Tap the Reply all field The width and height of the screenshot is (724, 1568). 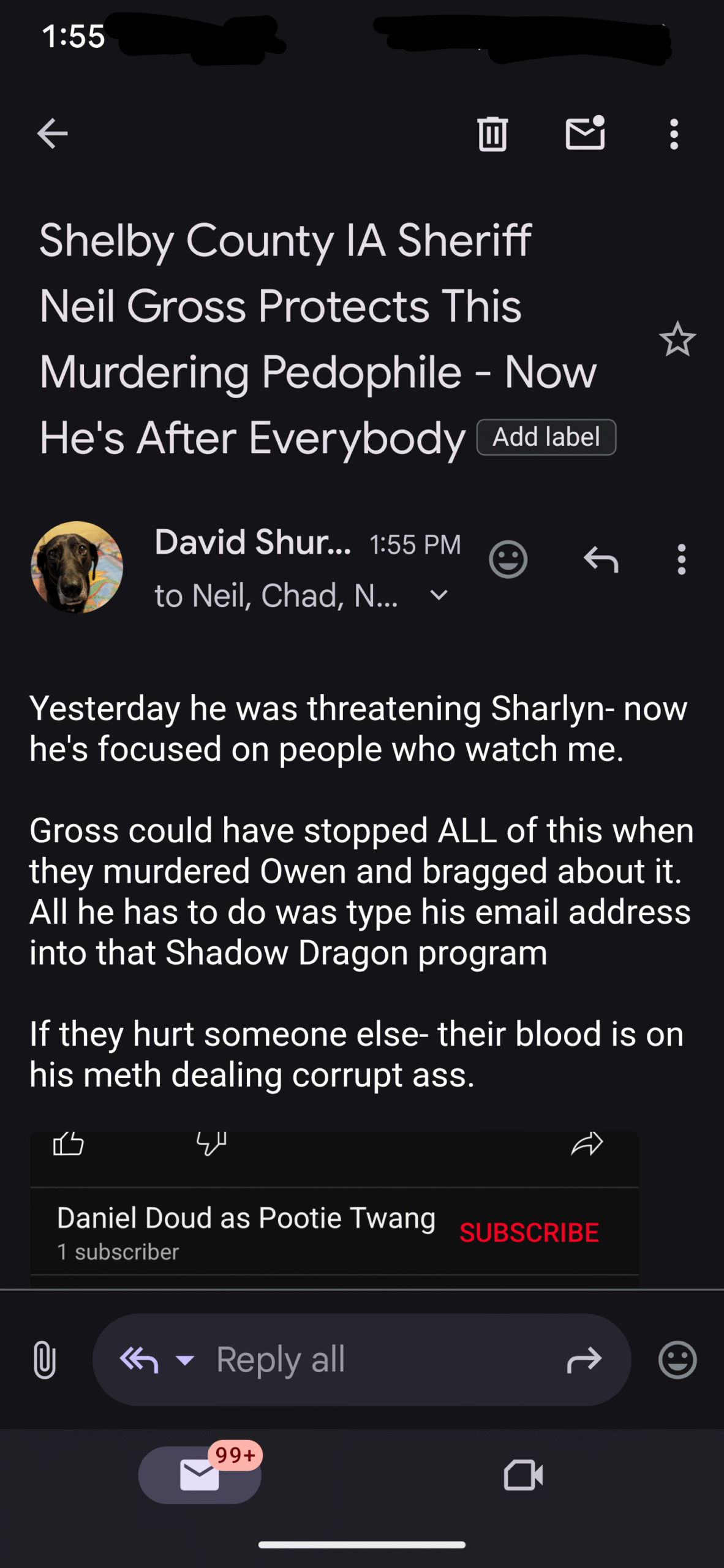pyautogui.click(x=361, y=1360)
